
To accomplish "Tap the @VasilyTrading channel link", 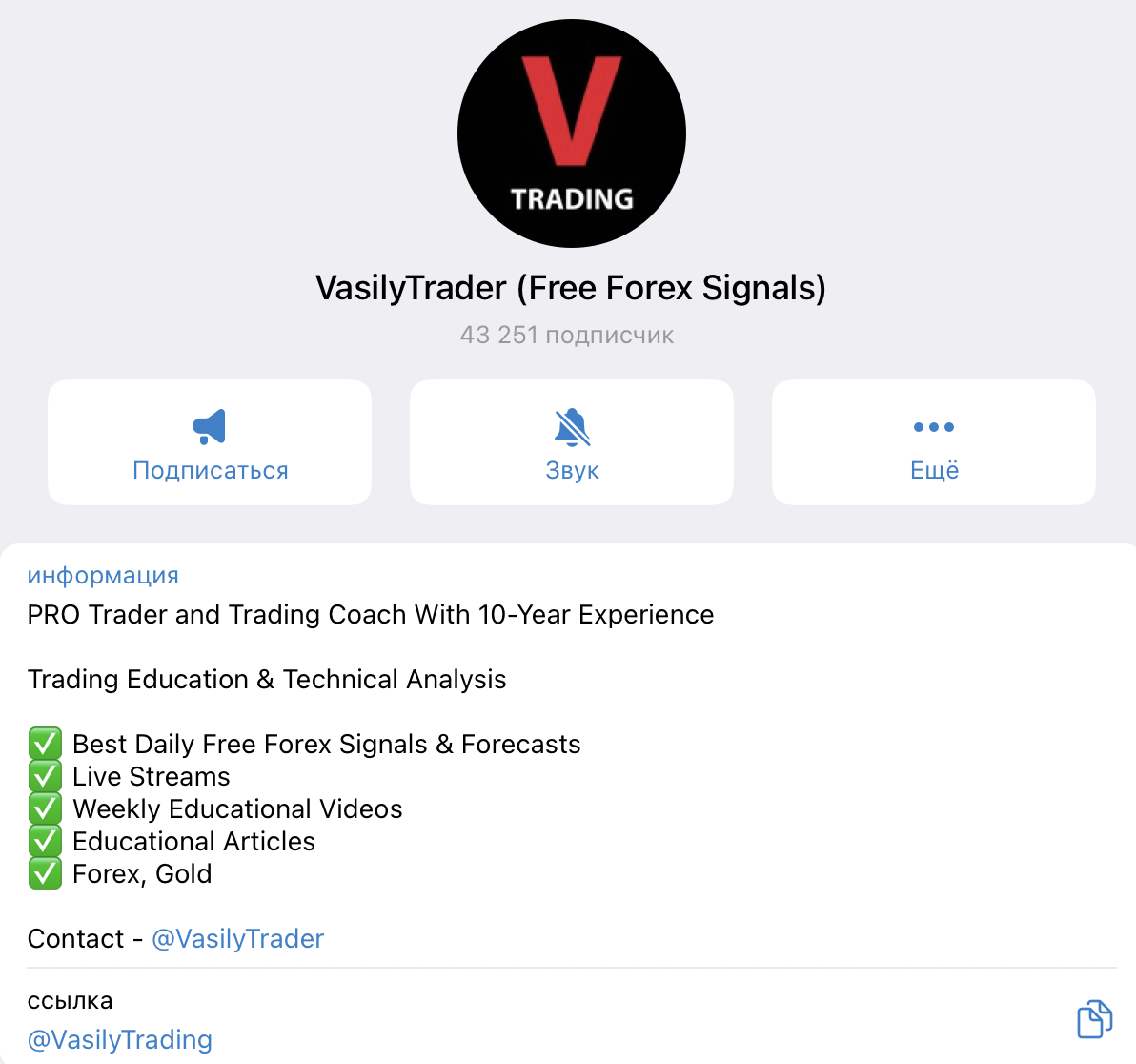I will pos(120,1040).
